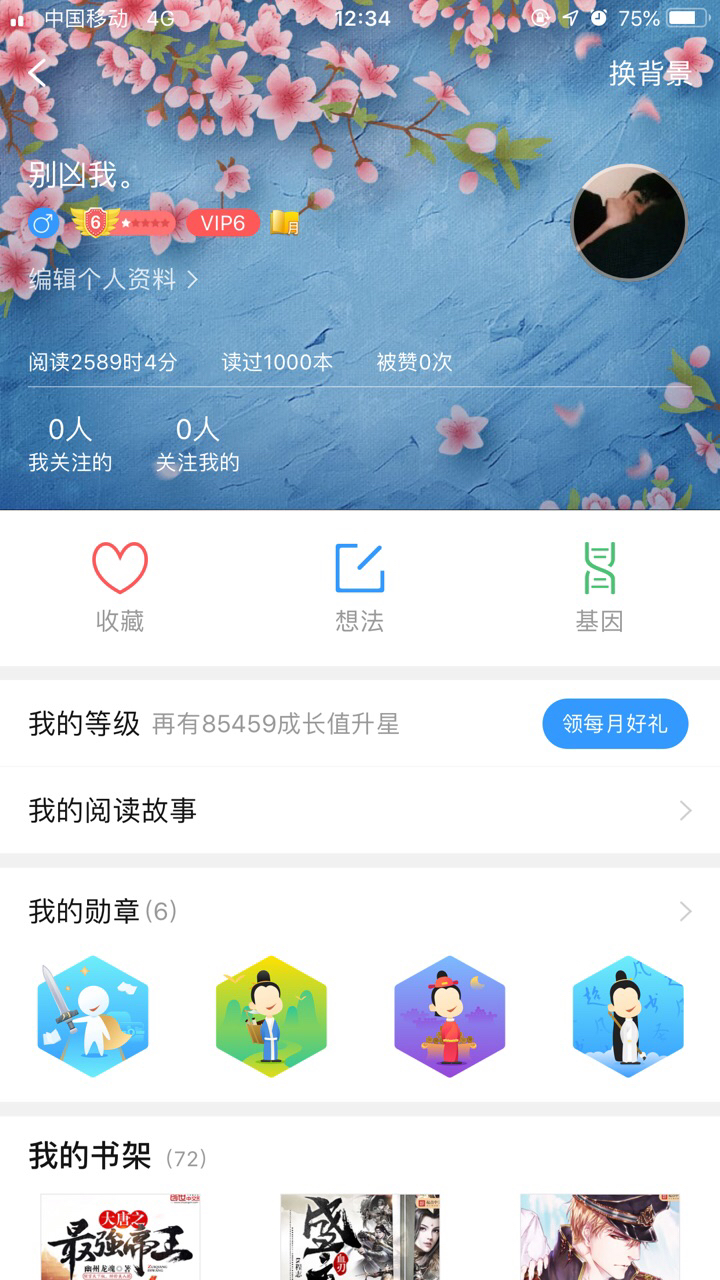Tap the VIP6 badge
This screenshot has width=720, height=1280.
tap(222, 223)
